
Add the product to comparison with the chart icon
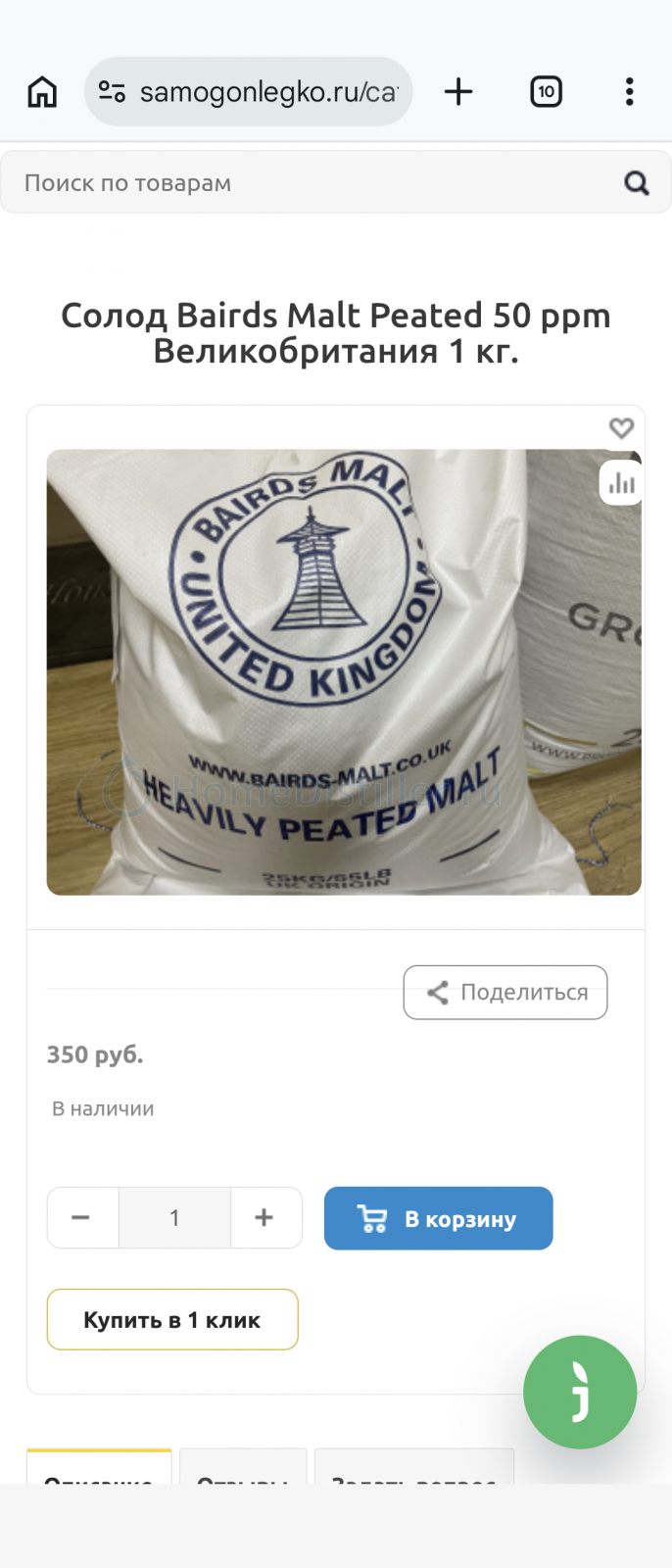(621, 482)
